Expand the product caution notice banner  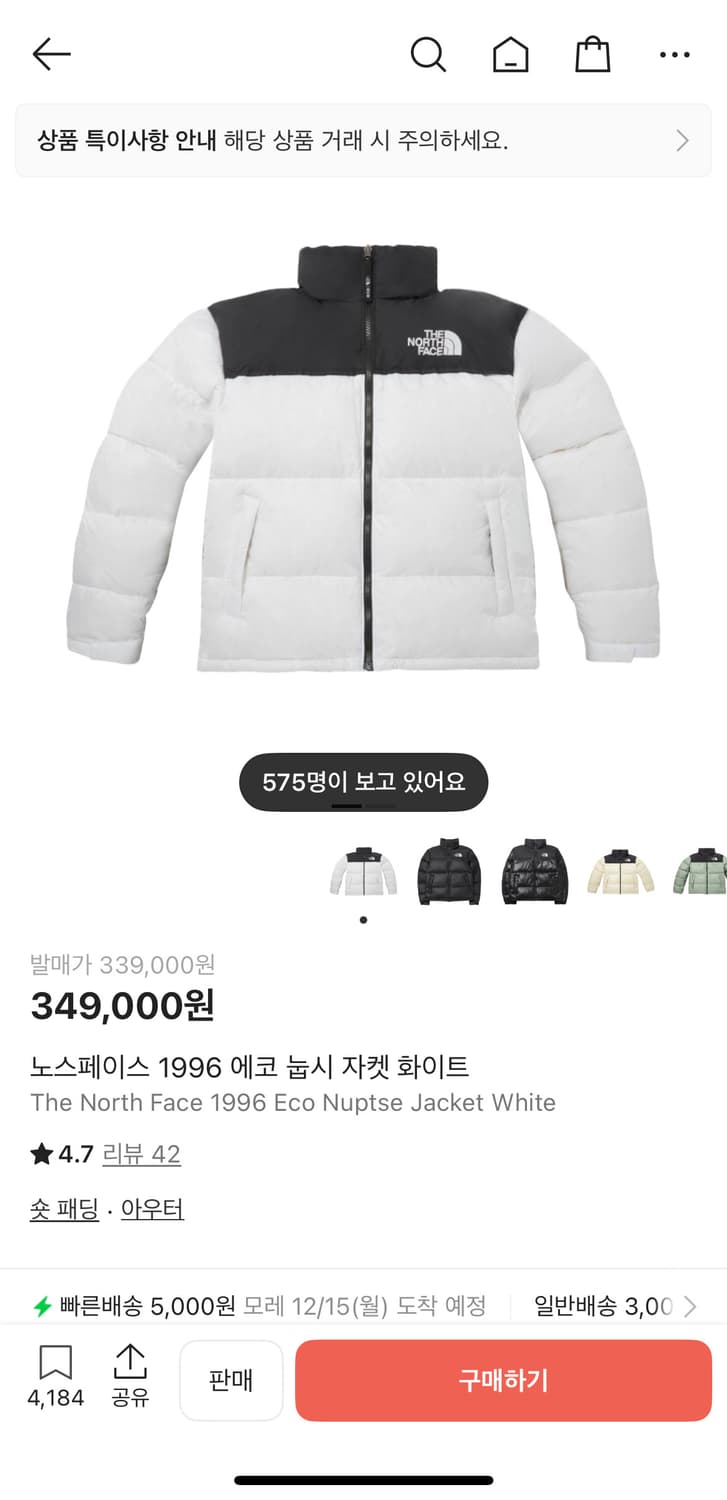click(x=363, y=140)
